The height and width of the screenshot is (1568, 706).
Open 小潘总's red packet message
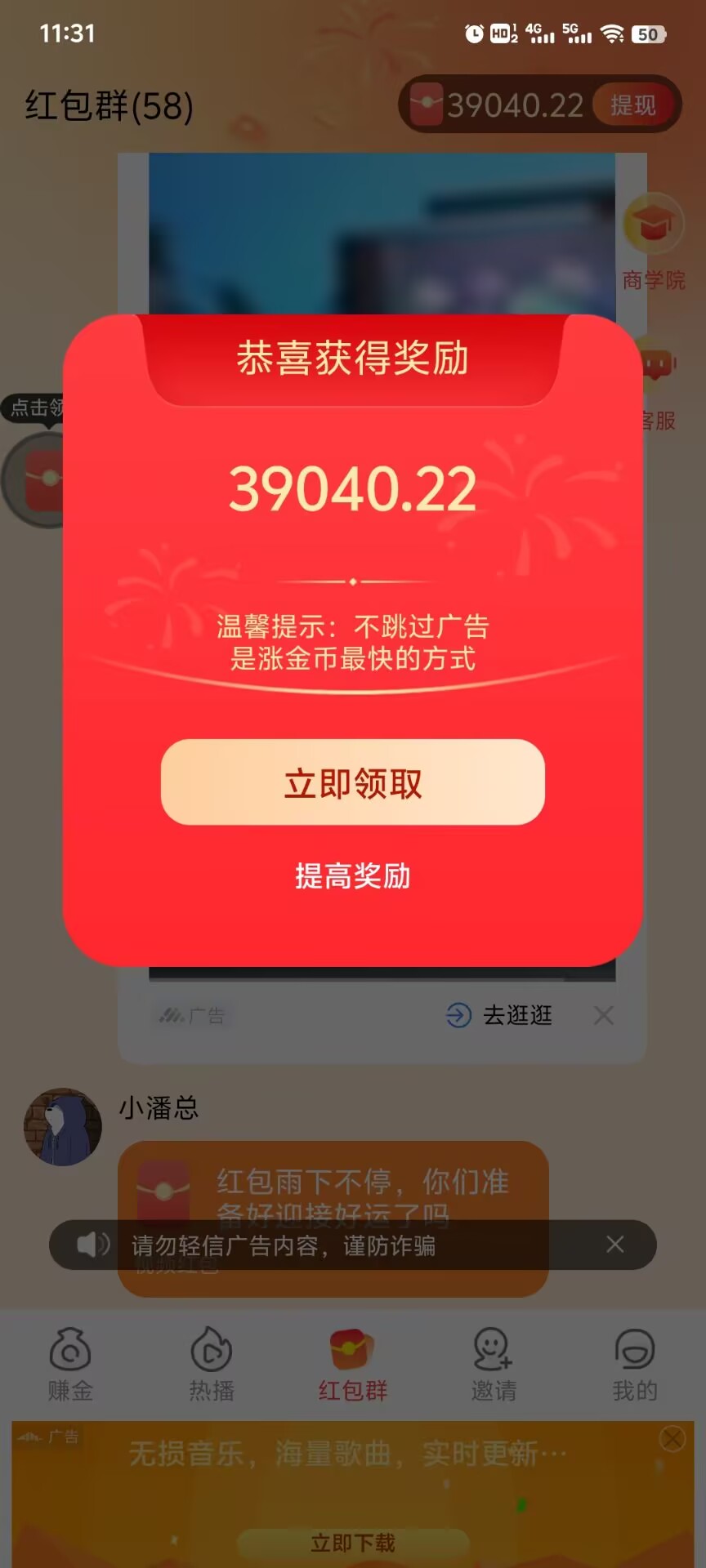point(333,1218)
